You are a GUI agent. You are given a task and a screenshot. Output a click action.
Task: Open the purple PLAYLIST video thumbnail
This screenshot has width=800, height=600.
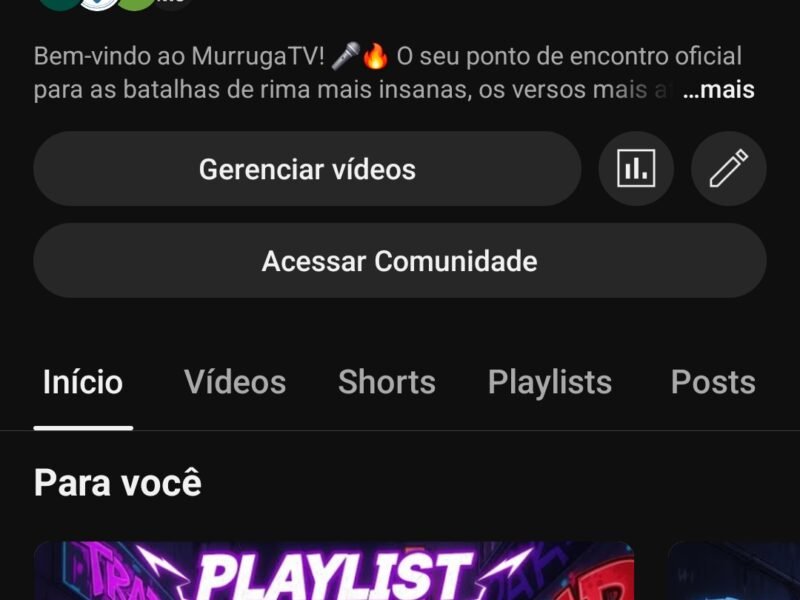point(334,572)
